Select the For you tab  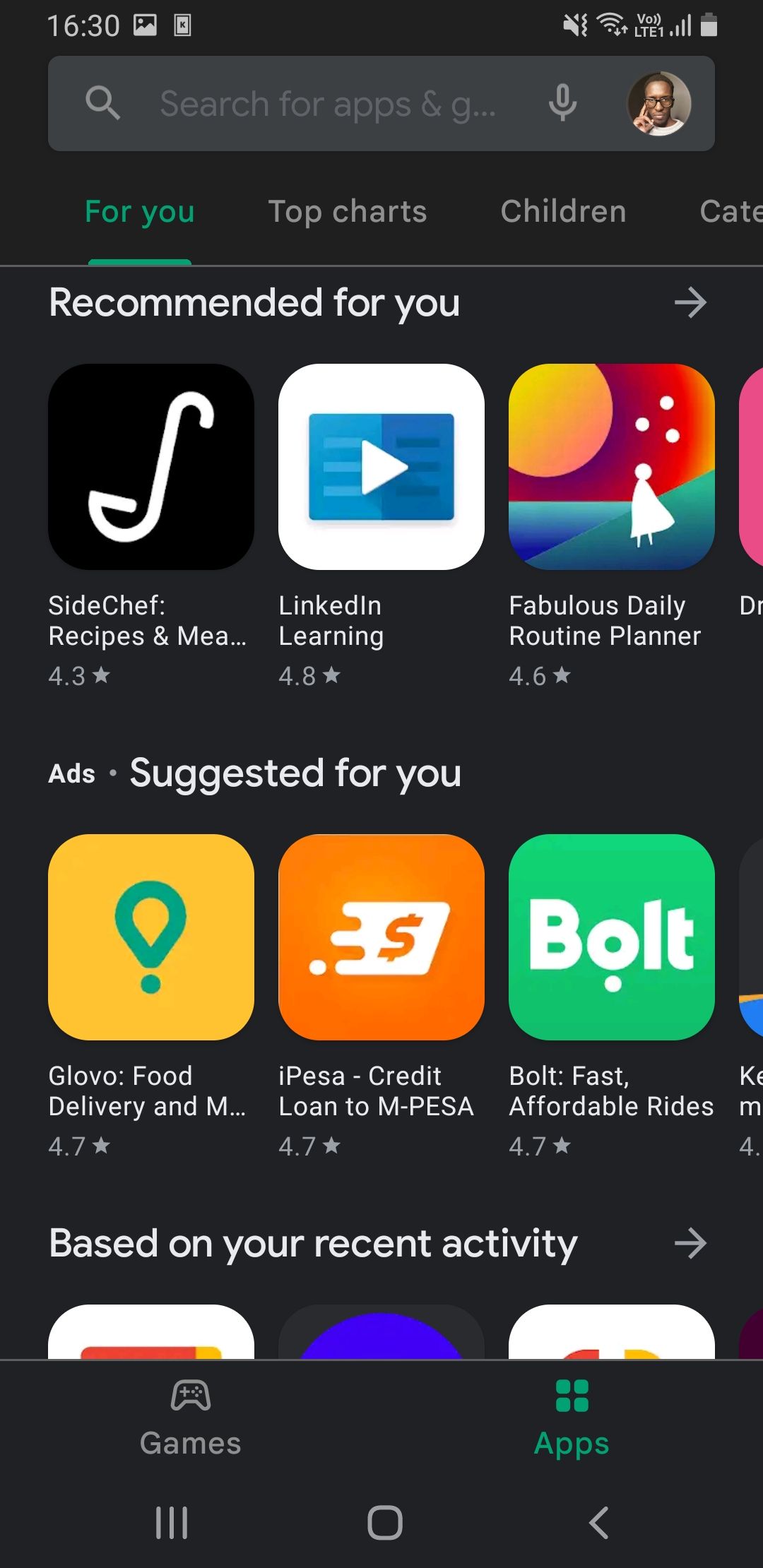coord(140,212)
